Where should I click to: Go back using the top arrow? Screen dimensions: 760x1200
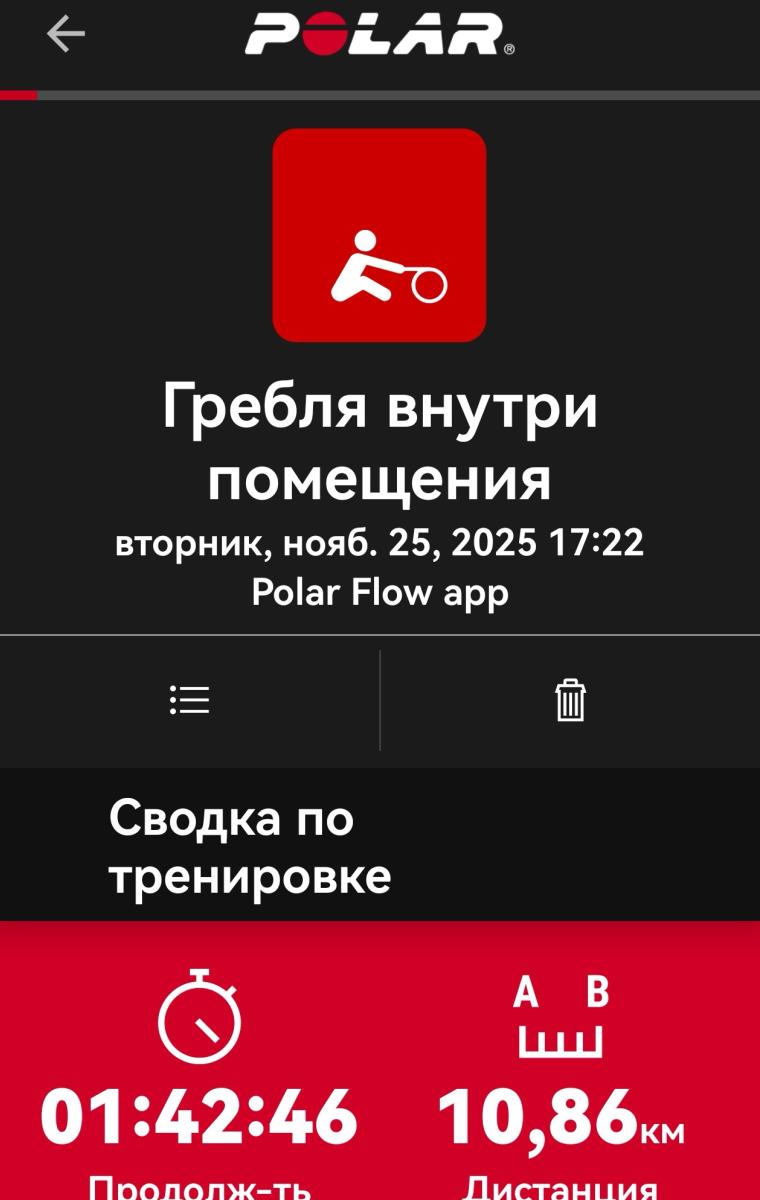coord(66,34)
